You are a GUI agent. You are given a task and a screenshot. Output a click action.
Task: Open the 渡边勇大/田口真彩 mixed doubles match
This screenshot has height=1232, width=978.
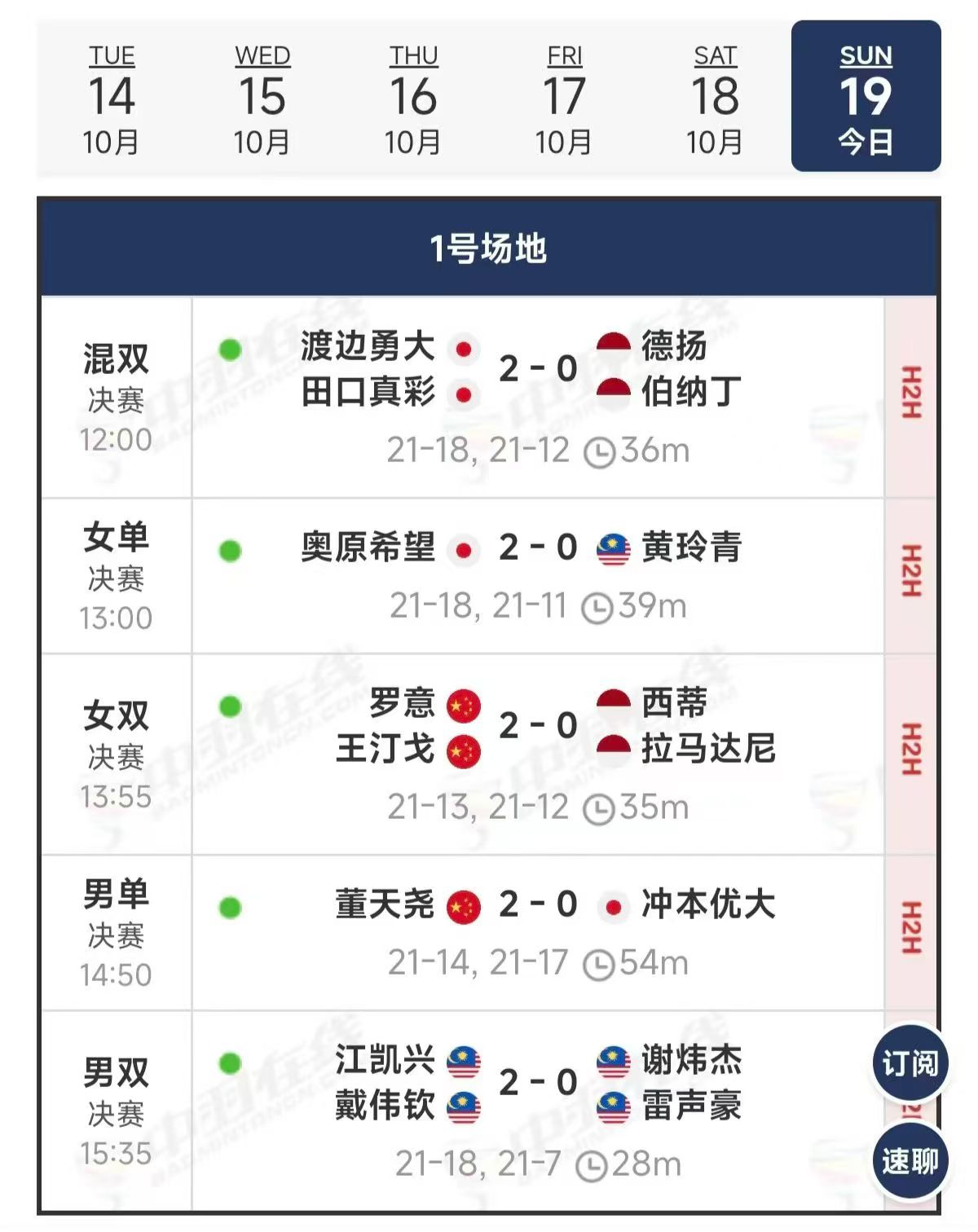tap(538, 396)
